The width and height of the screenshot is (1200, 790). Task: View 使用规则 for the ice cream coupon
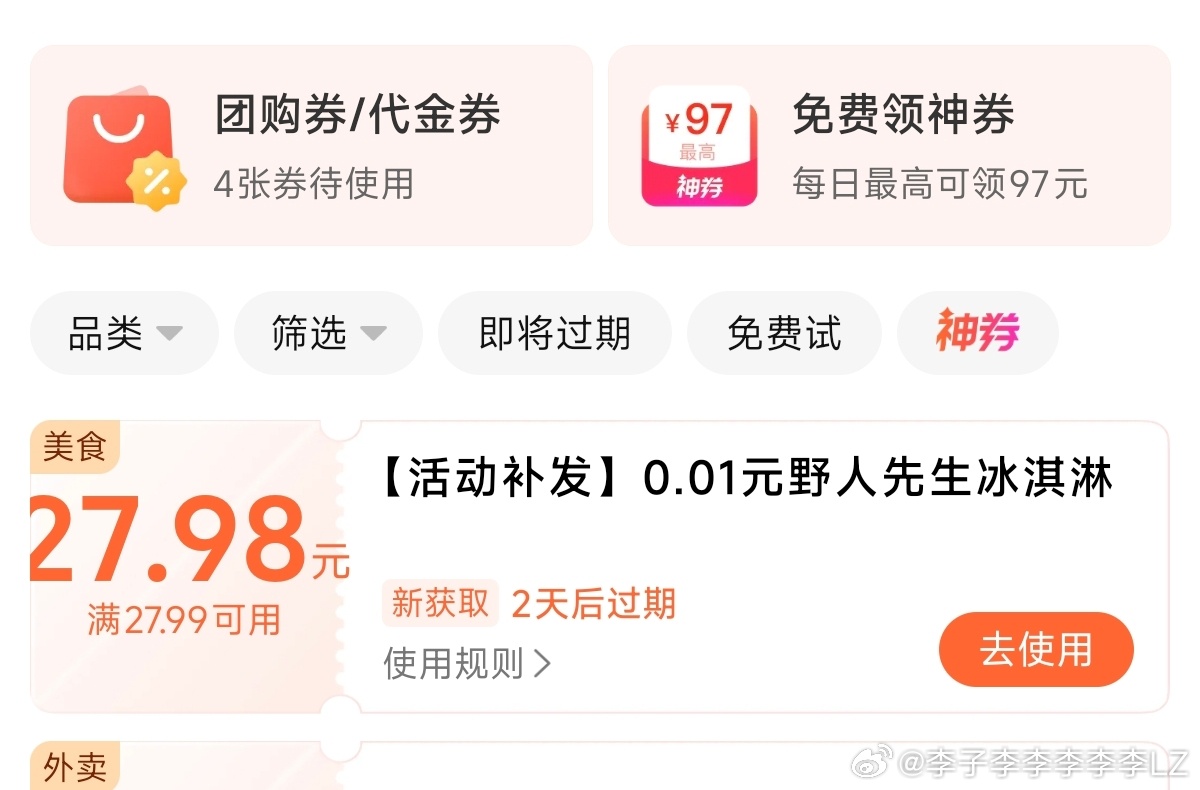pyautogui.click(x=466, y=663)
